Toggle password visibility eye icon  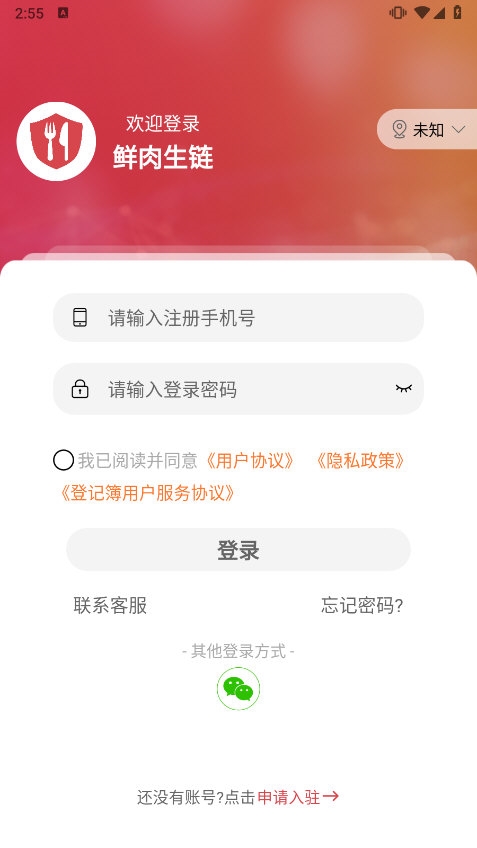click(403, 388)
